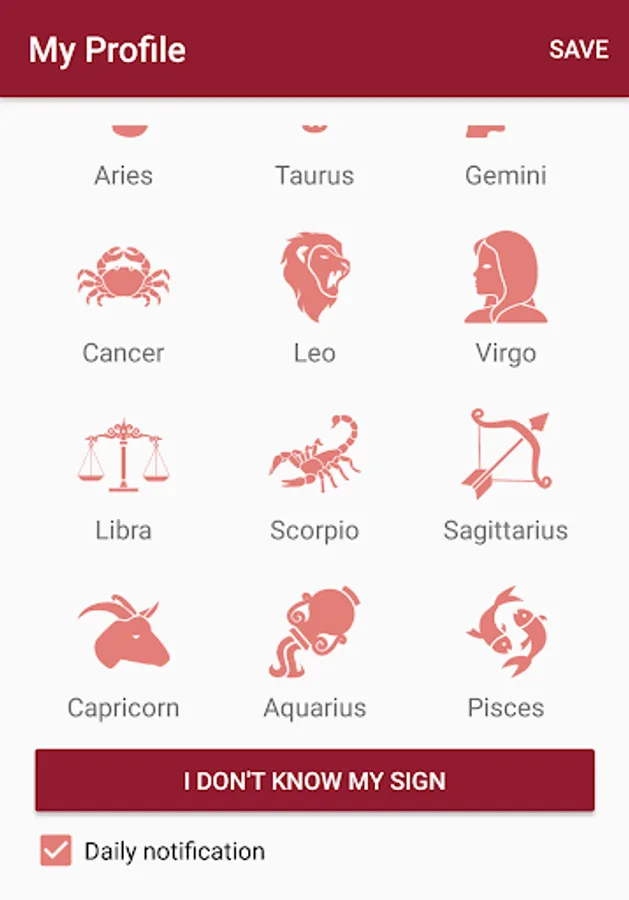Tap I DON'T KNOW MY SIGN
The height and width of the screenshot is (900, 629).
(x=314, y=780)
